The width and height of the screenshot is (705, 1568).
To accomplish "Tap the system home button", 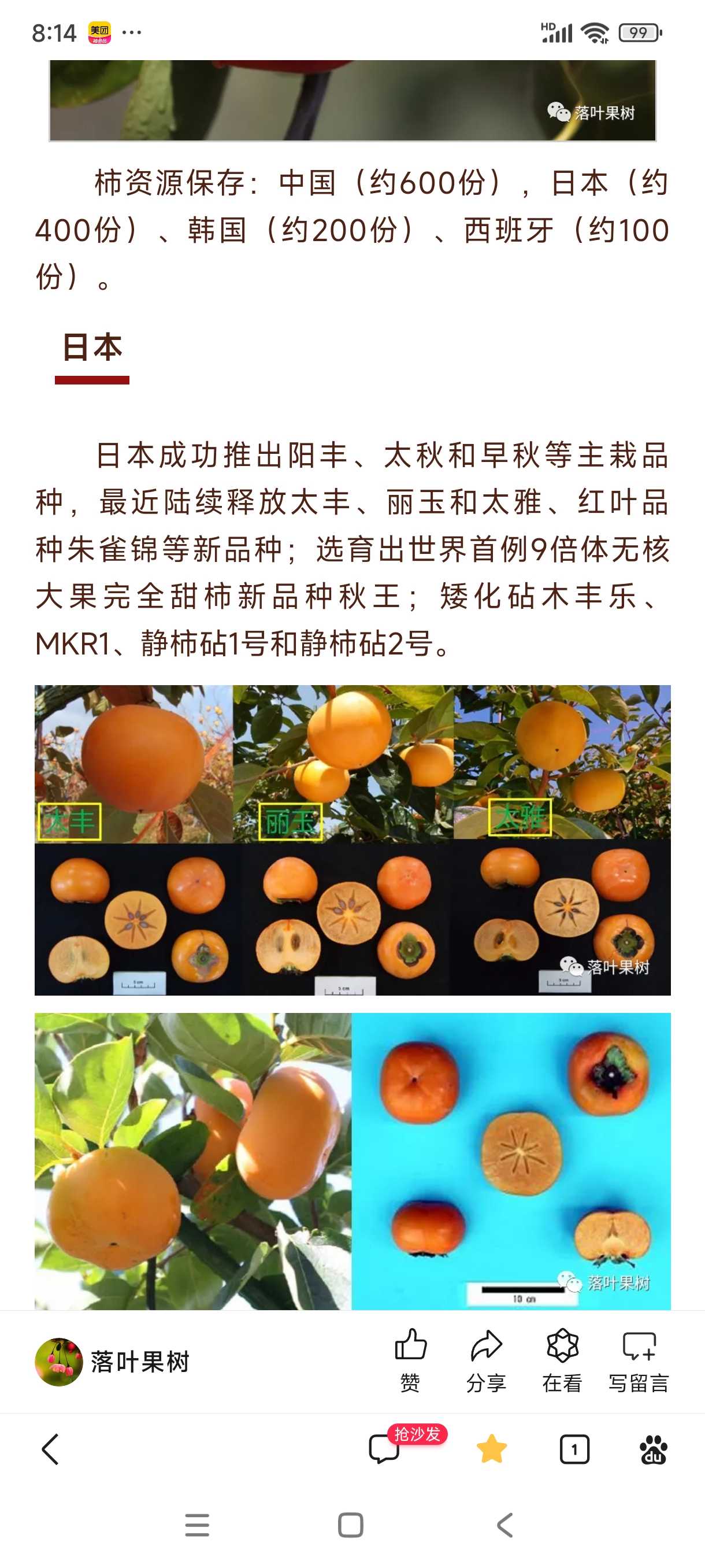I will 350,1525.
